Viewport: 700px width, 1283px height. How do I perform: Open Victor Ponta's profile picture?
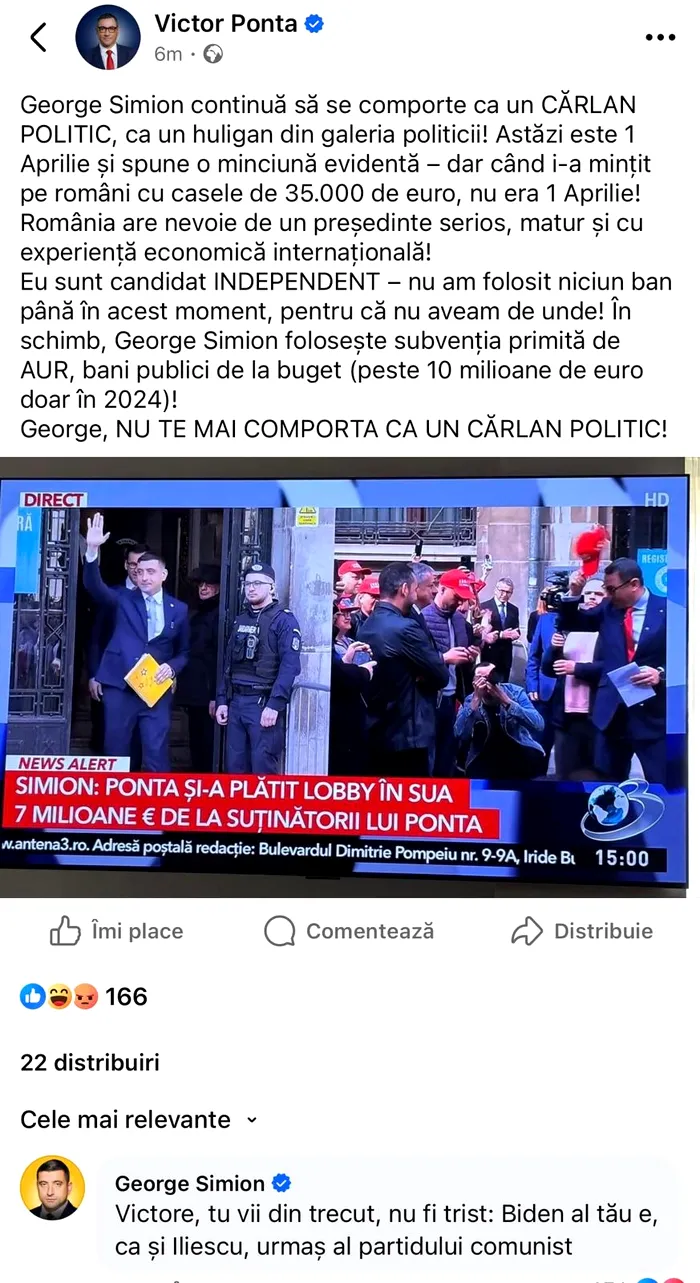click(108, 38)
